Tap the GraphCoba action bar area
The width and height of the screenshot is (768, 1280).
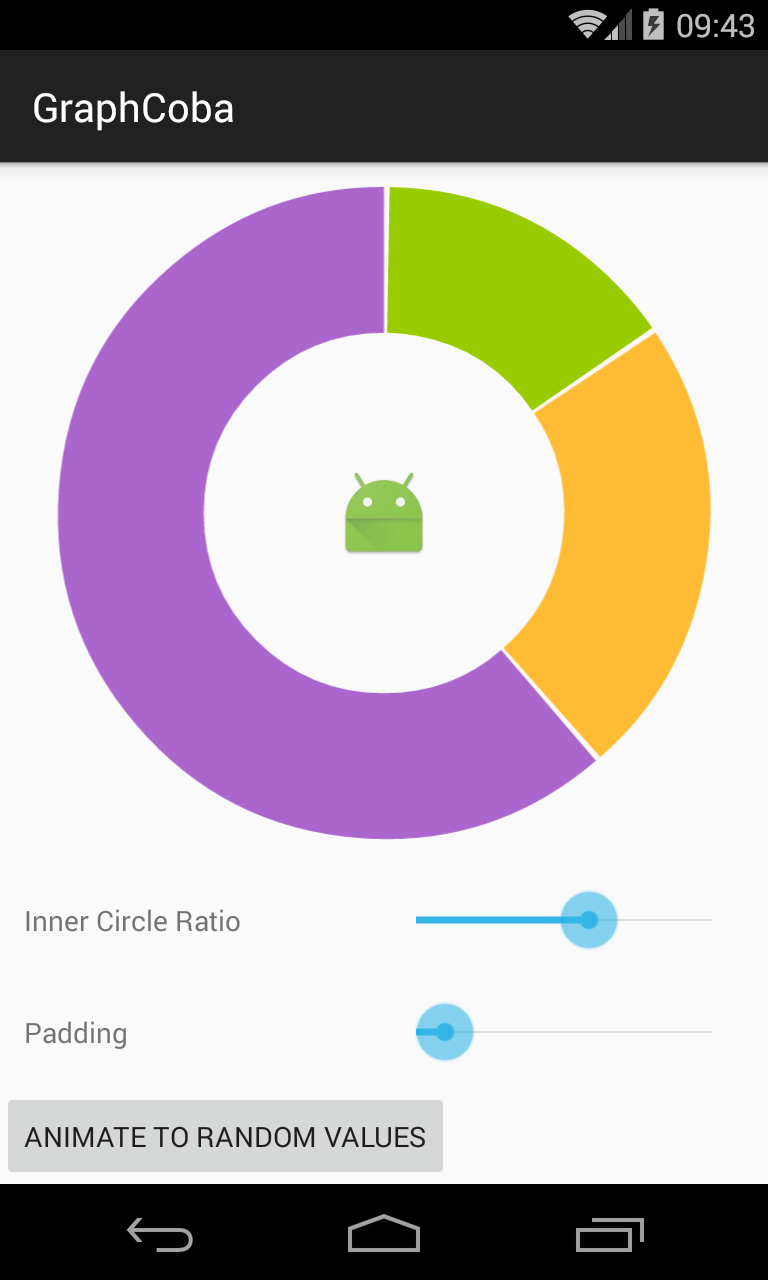coord(500,107)
